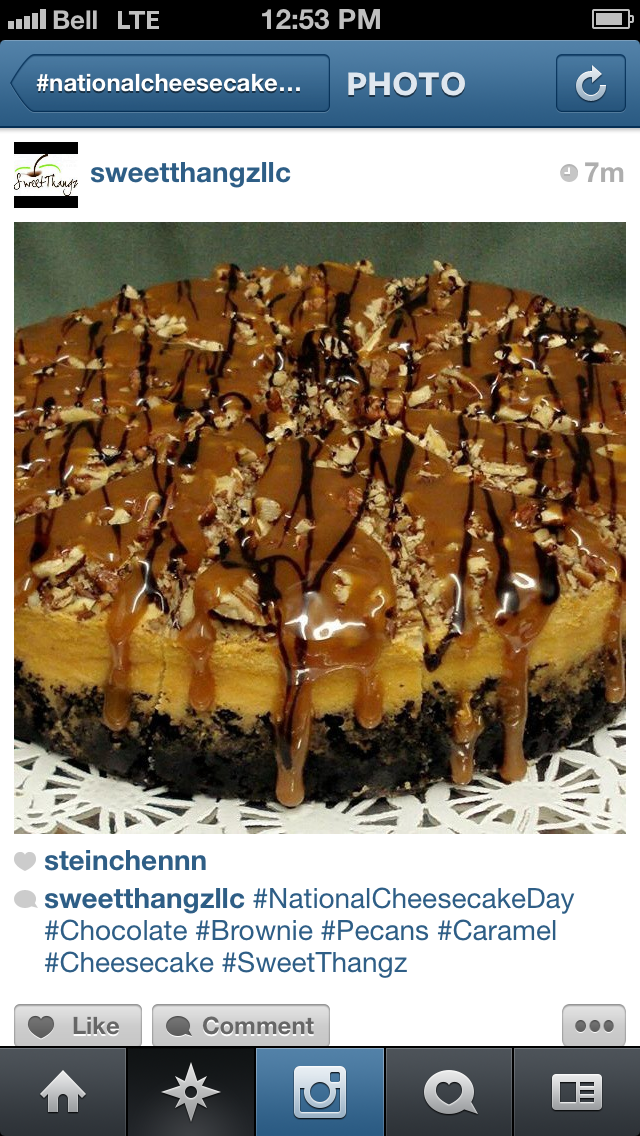Refresh the photo page

590,84
